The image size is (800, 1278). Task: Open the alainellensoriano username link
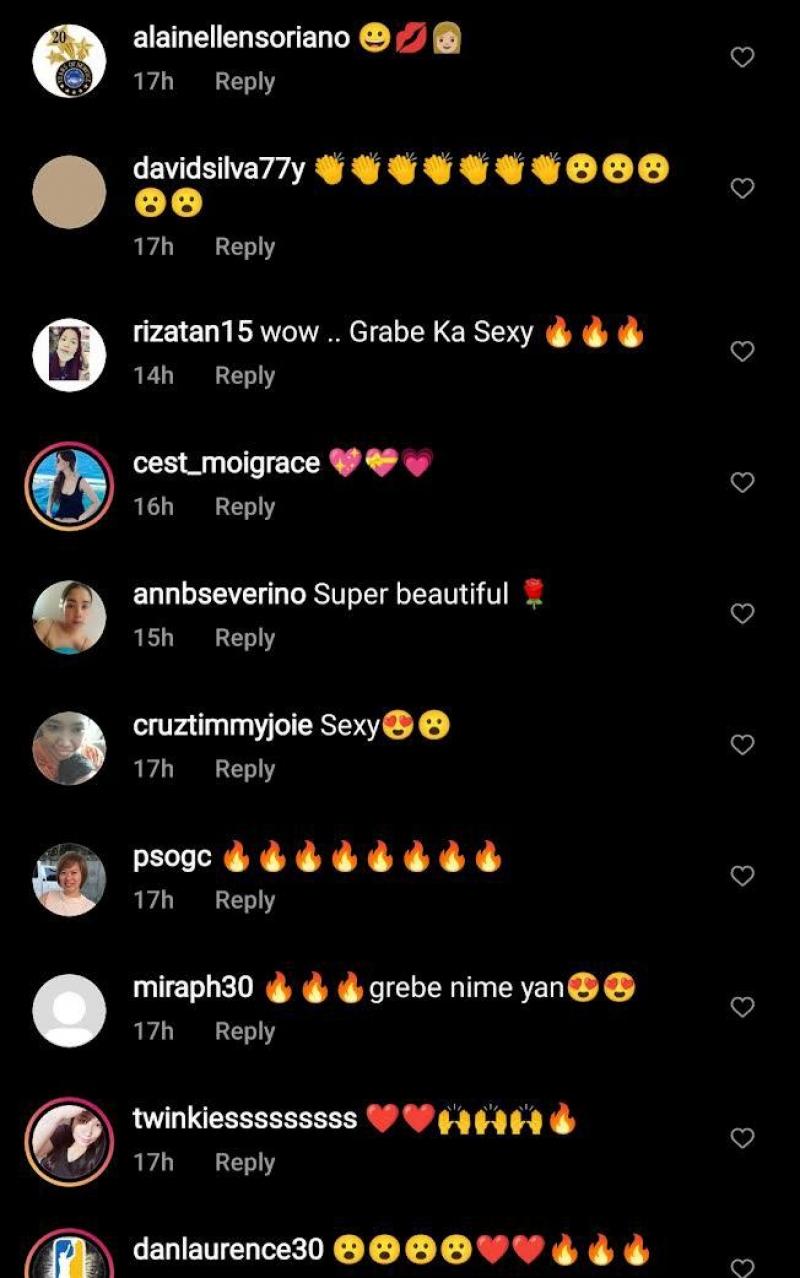241,39
